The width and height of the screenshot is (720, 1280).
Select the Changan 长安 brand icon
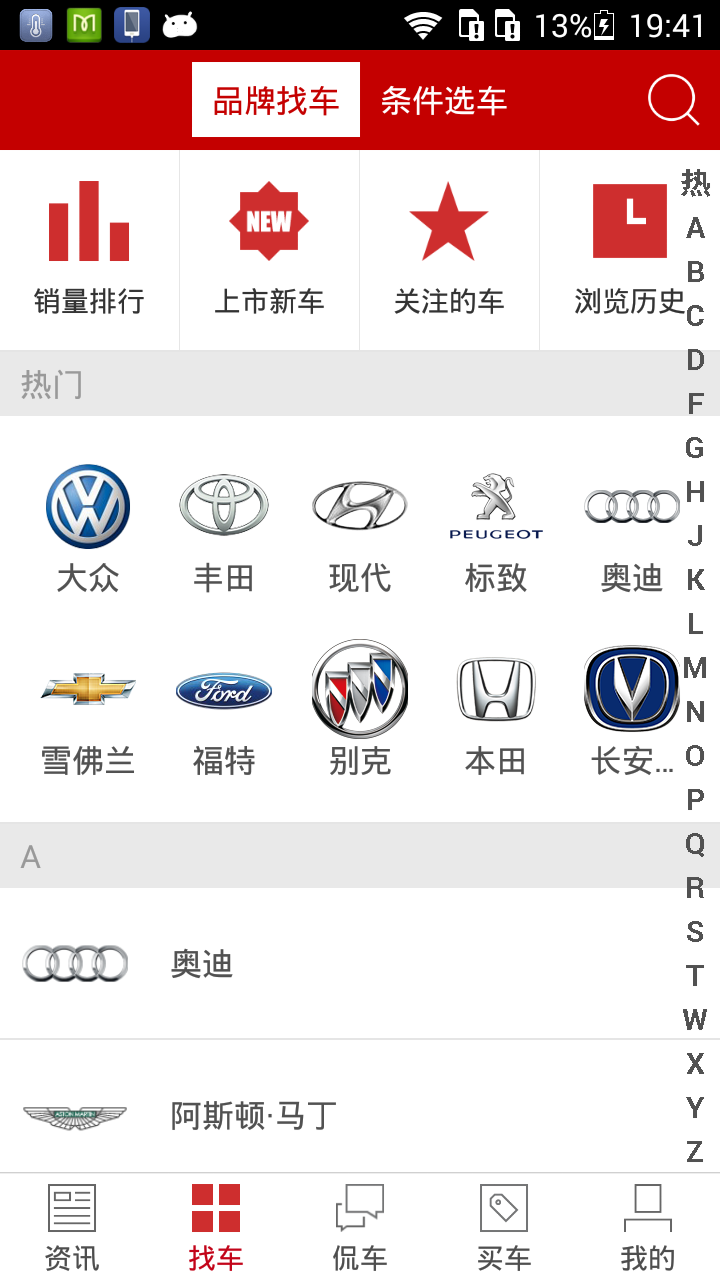[631, 689]
